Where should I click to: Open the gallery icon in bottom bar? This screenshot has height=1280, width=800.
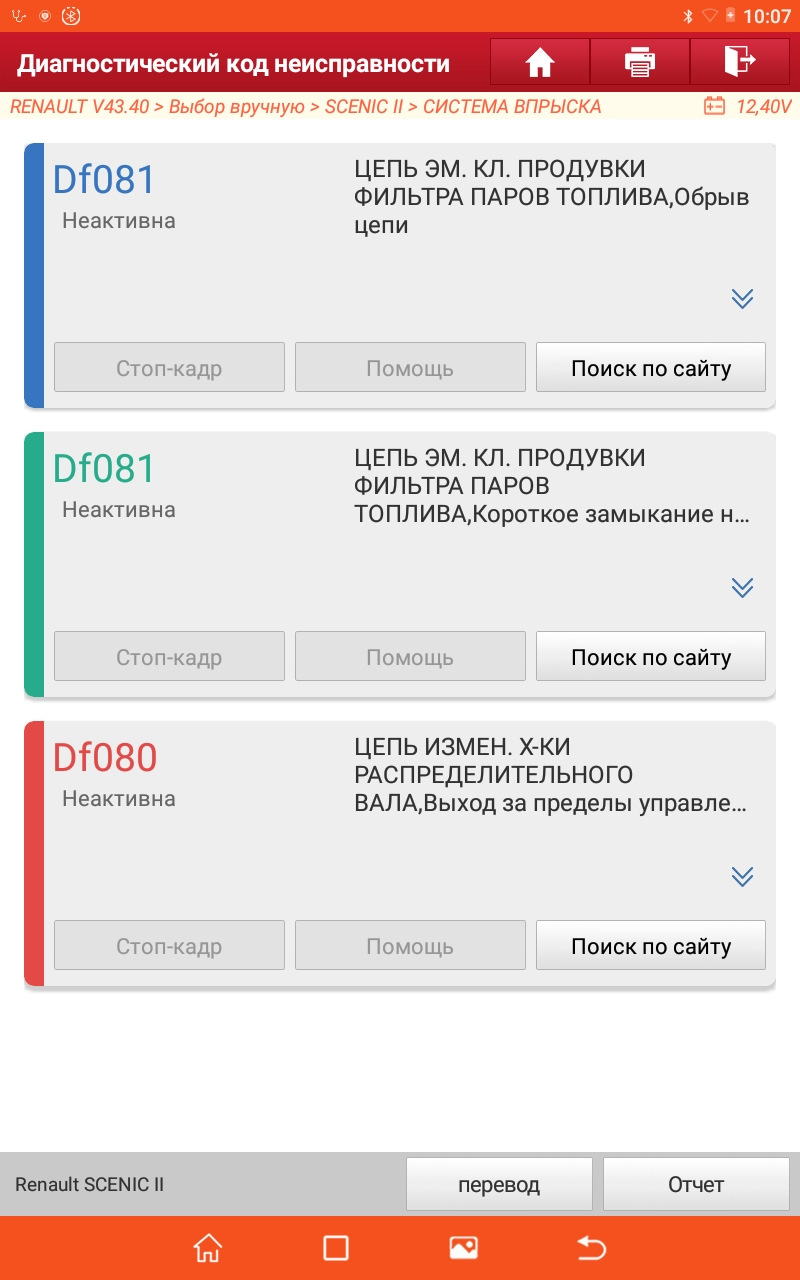pyautogui.click(x=464, y=1247)
